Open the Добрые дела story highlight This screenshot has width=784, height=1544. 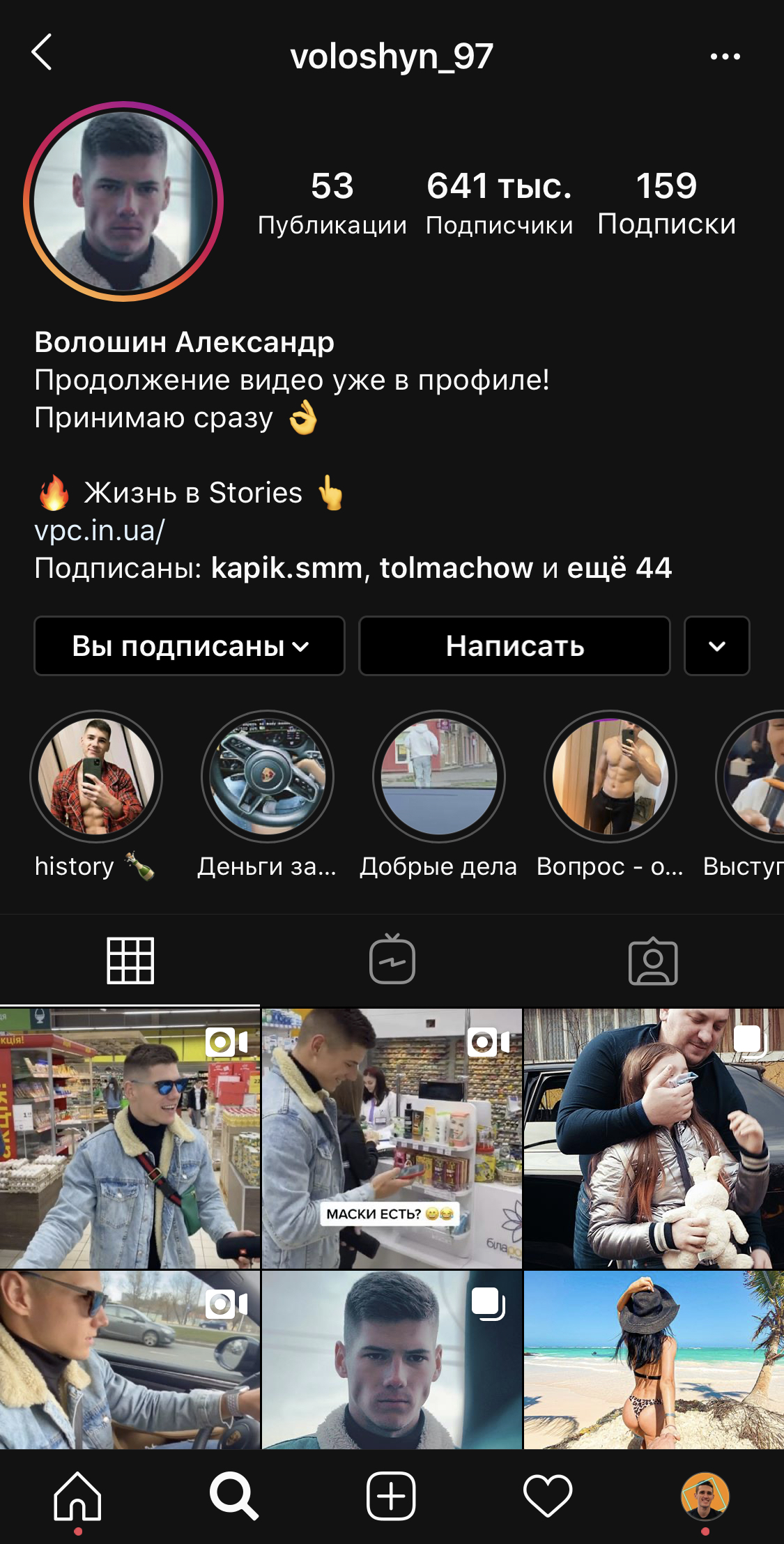pyautogui.click(x=439, y=777)
